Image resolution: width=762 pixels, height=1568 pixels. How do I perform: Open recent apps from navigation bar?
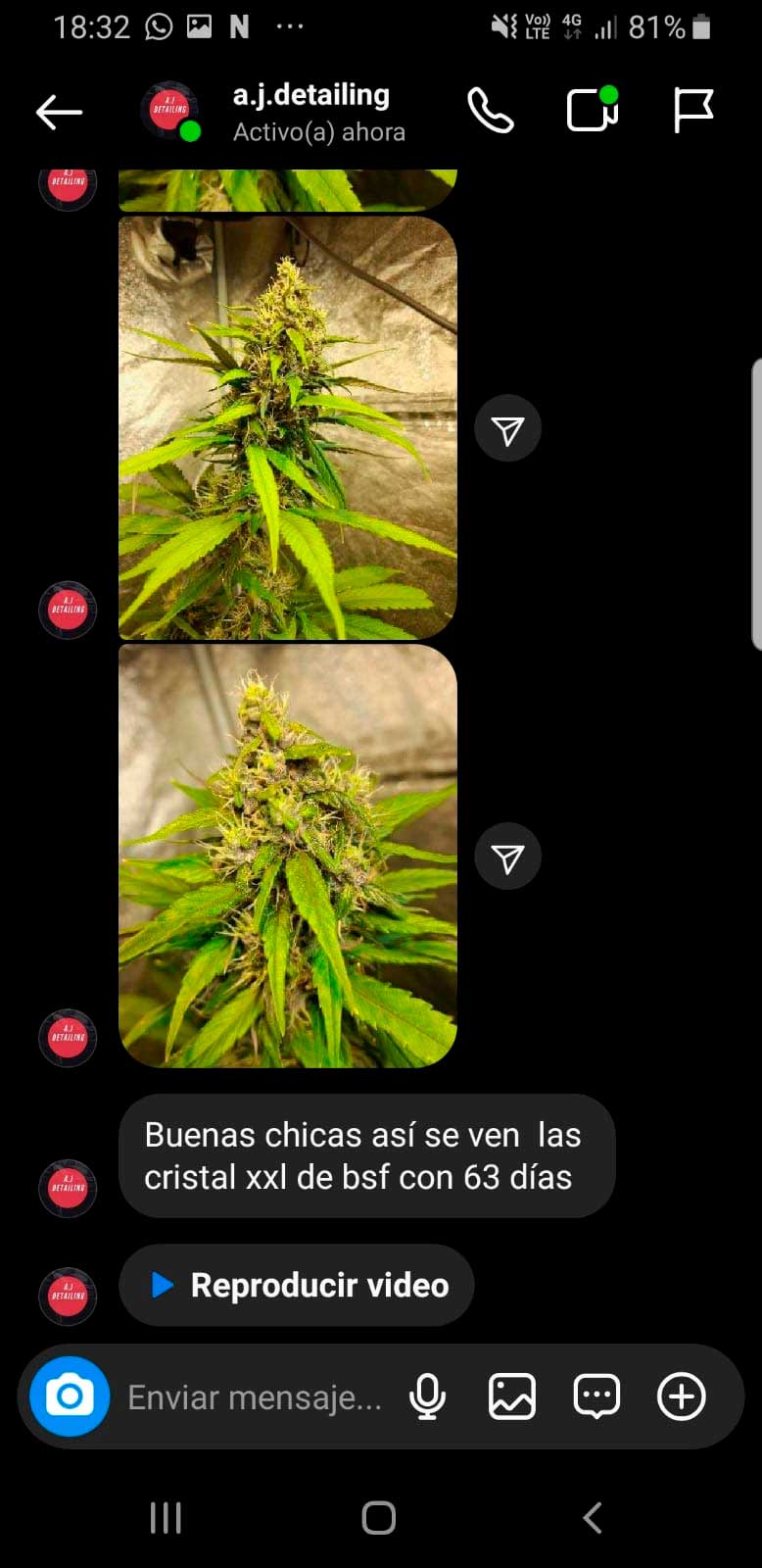click(166, 1518)
